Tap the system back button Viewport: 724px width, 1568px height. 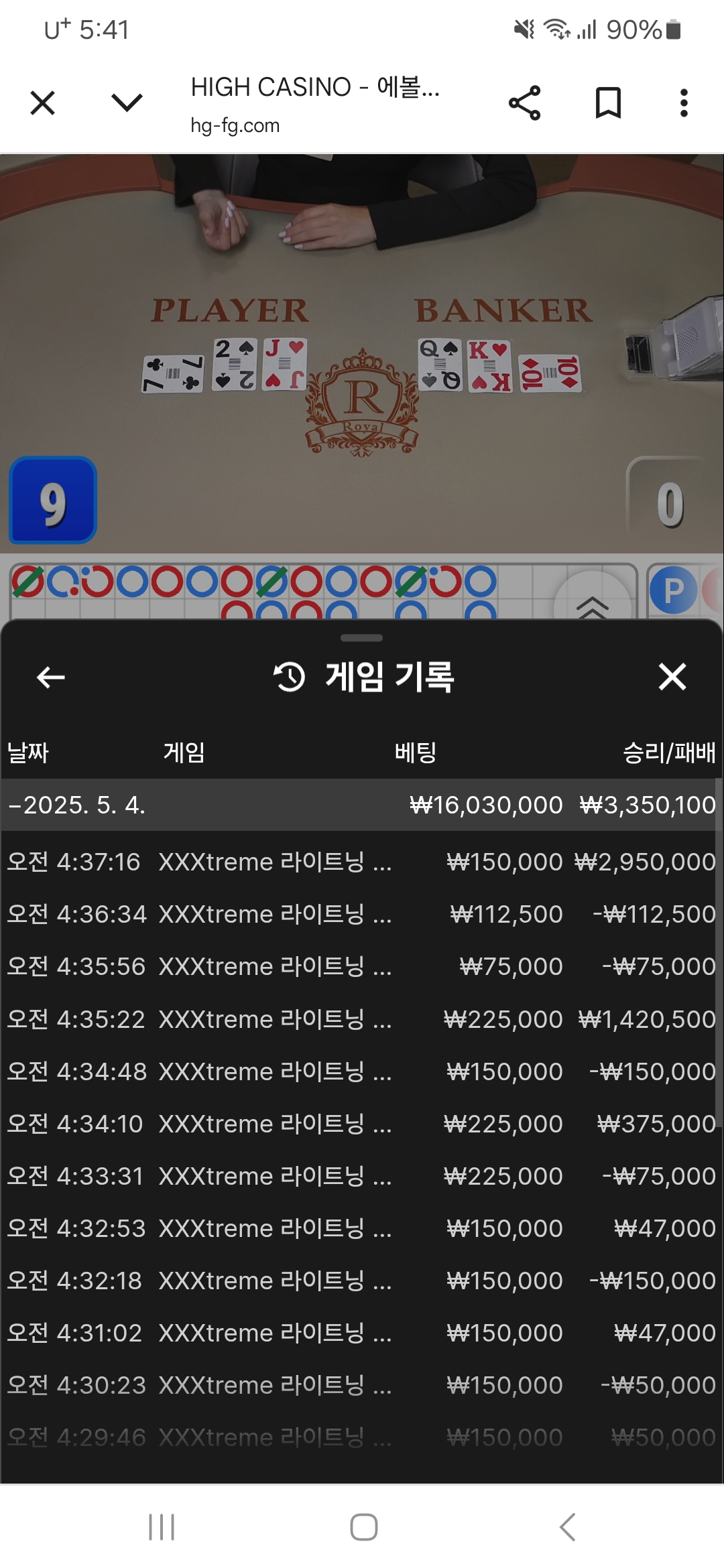567,1527
